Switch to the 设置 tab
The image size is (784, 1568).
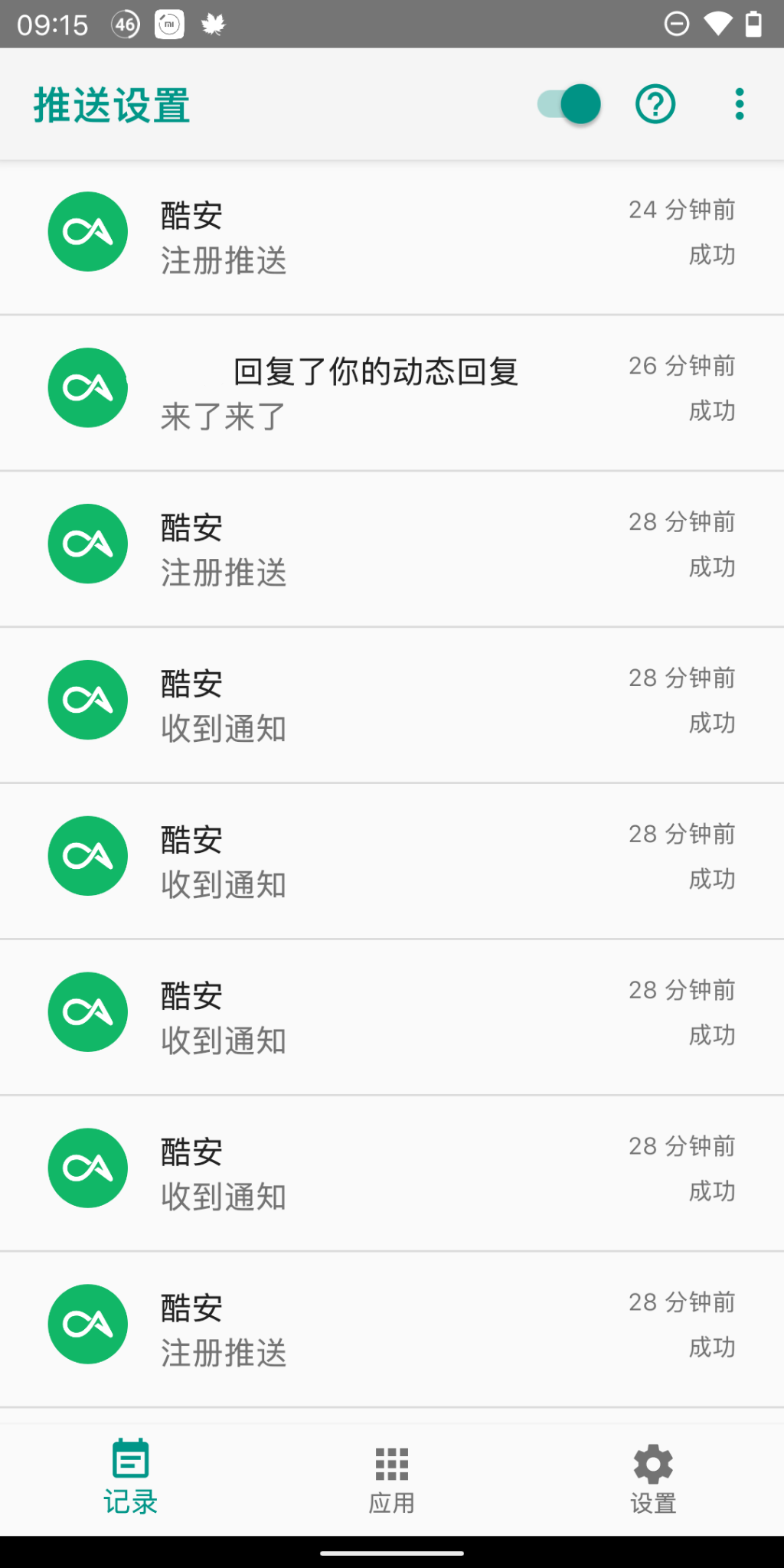pyautogui.click(x=653, y=1478)
